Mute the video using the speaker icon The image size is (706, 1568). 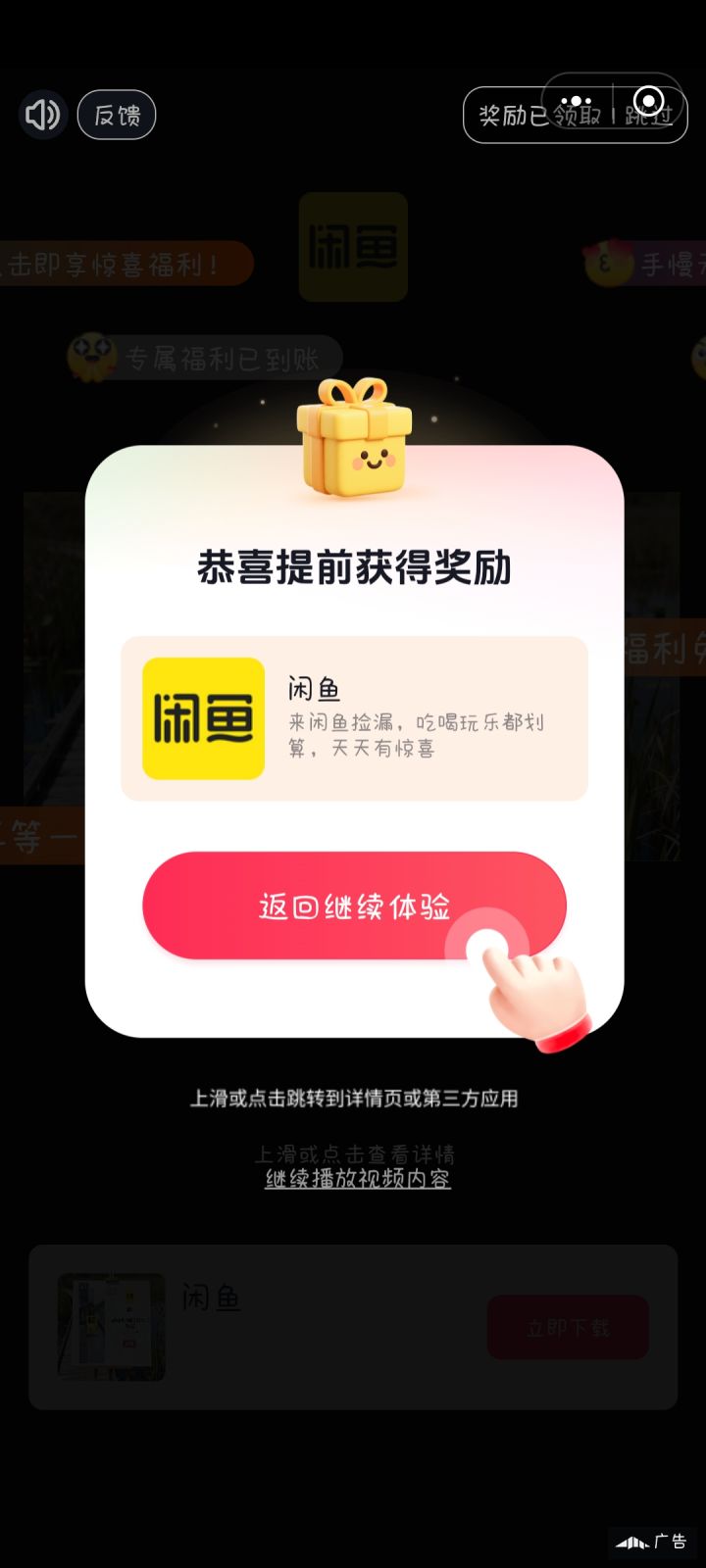pyautogui.click(x=42, y=115)
